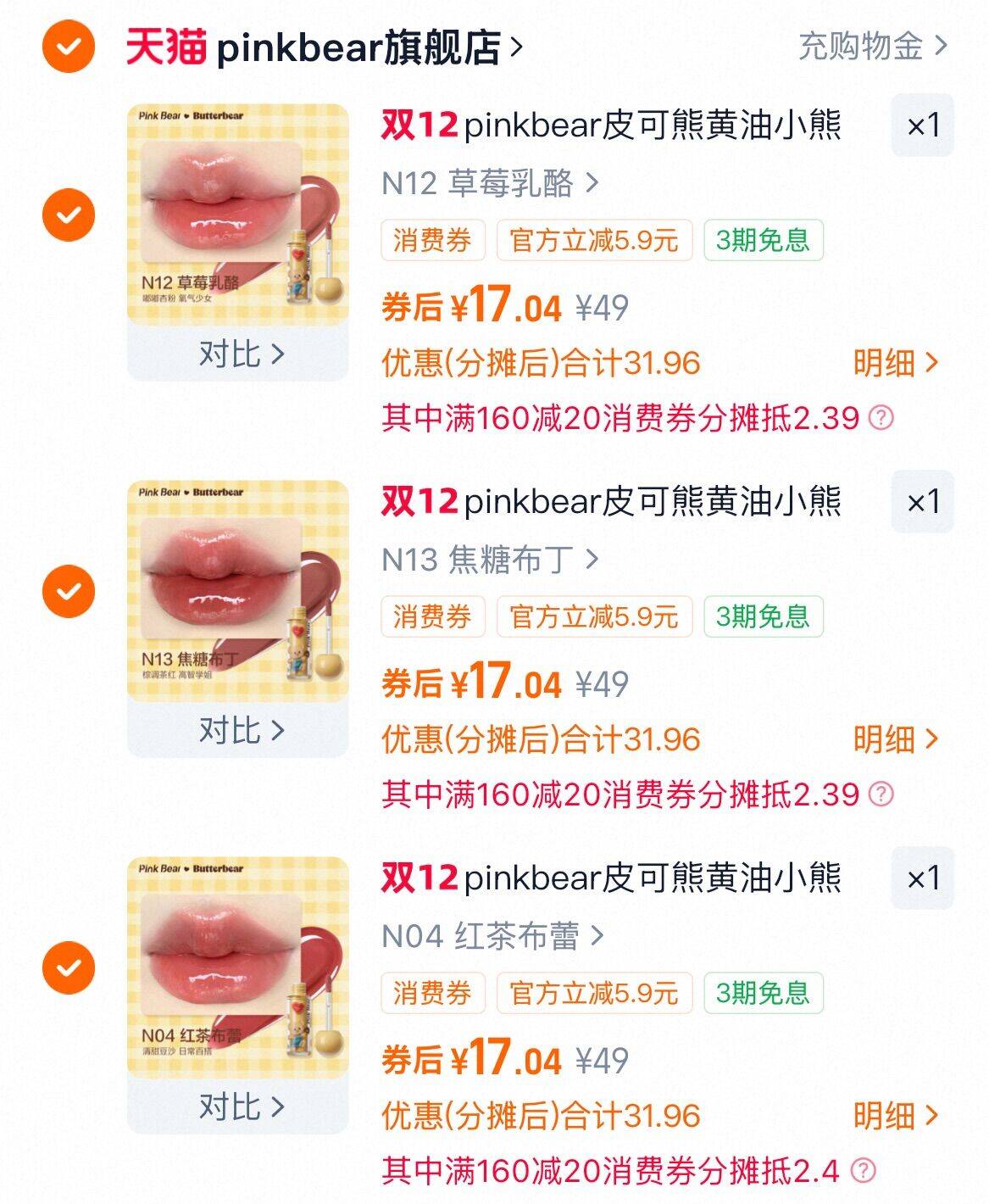Adjust quantity ×1 for N13 焦糖布丁

[922, 502]
